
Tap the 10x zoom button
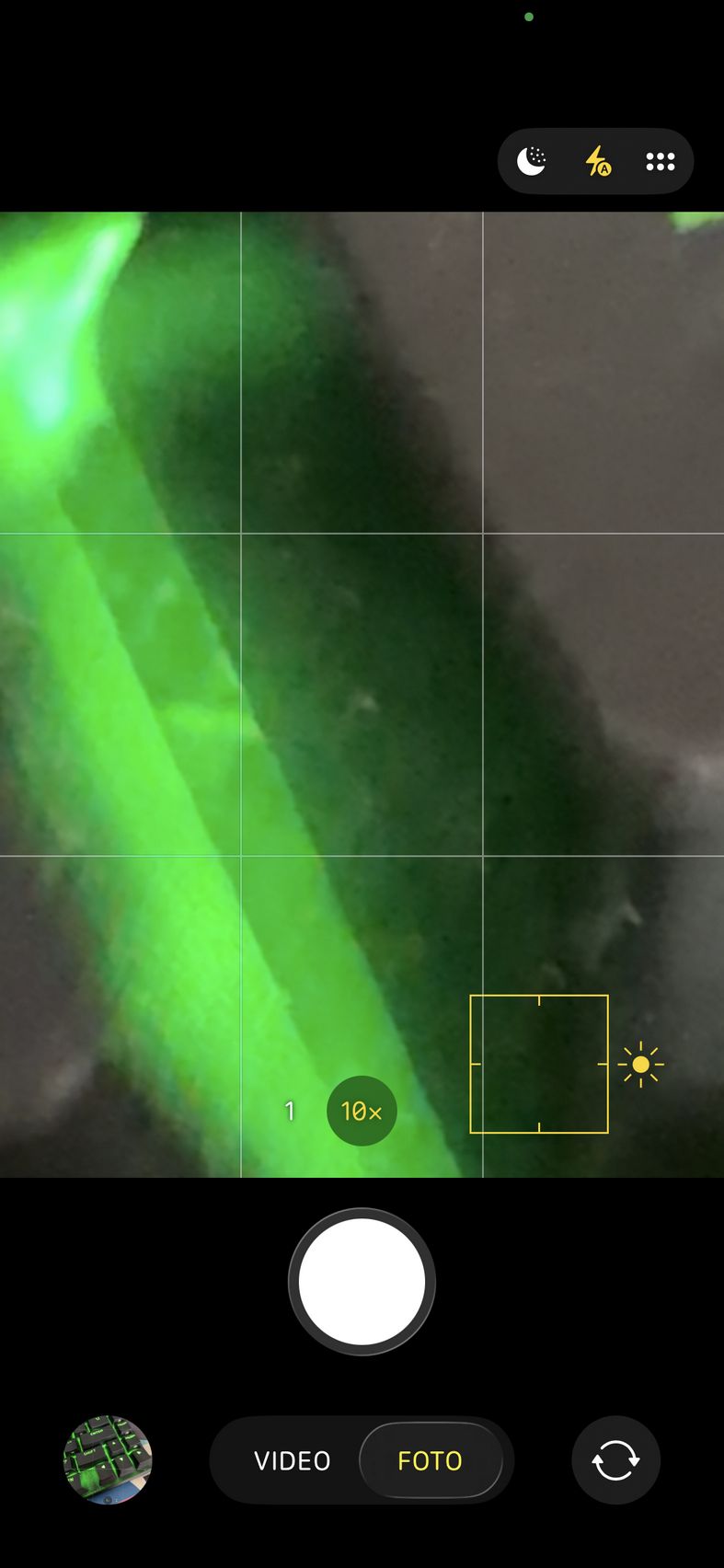pos(362,1112)
